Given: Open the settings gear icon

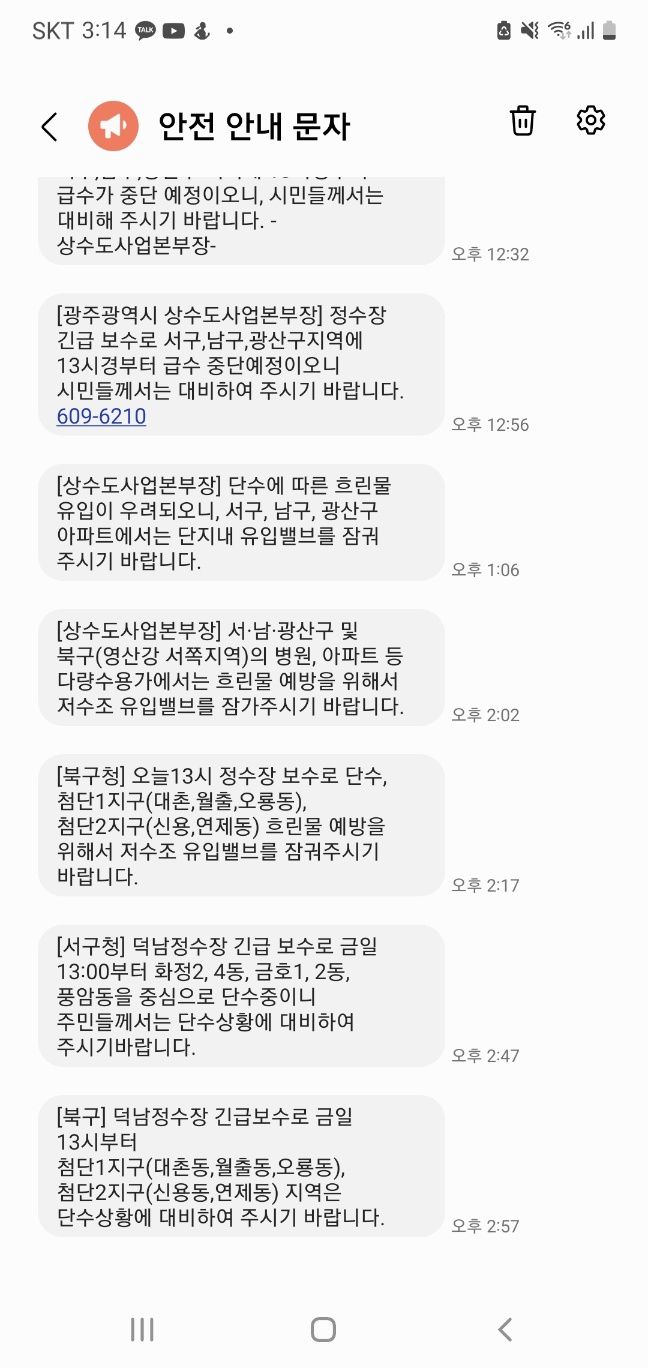Looking at the screenshot, I should tap(591, 121).
